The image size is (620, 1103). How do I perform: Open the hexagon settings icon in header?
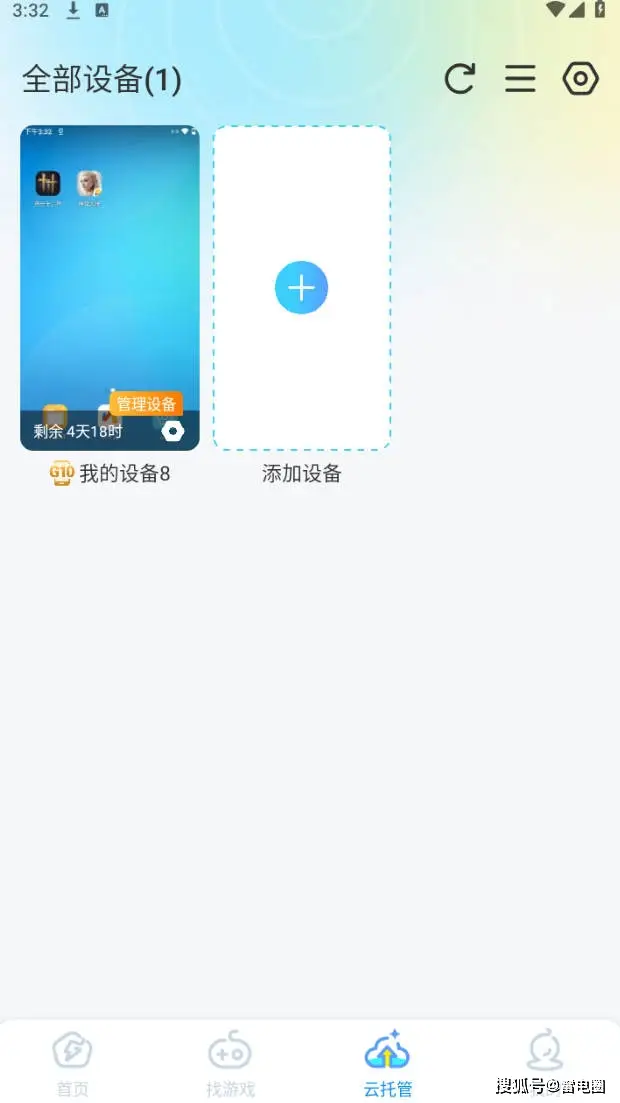(581, 78)
